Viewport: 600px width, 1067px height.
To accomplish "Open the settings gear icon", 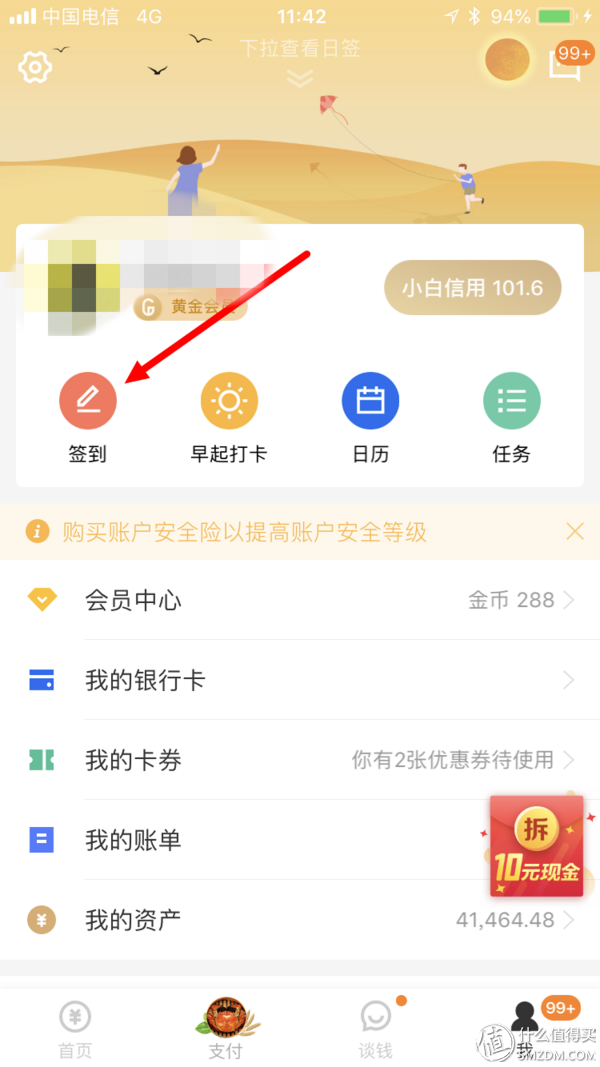I will 35,67.
